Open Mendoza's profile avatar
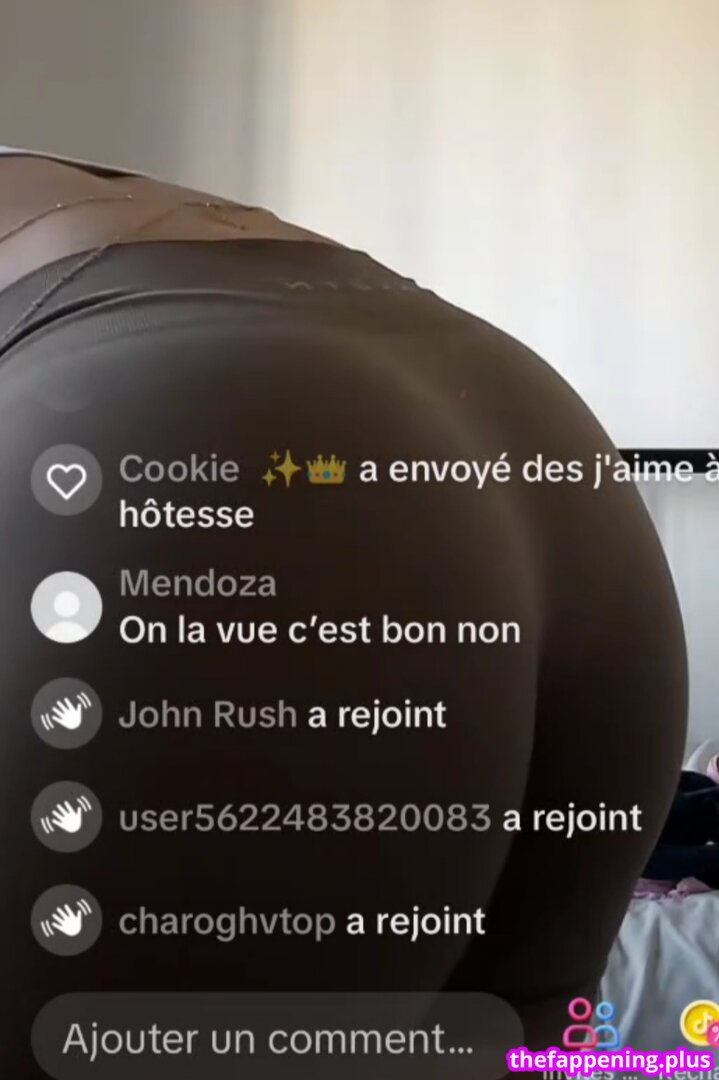The height and width of the screenshot is (1080, 719). pos(67,607)
